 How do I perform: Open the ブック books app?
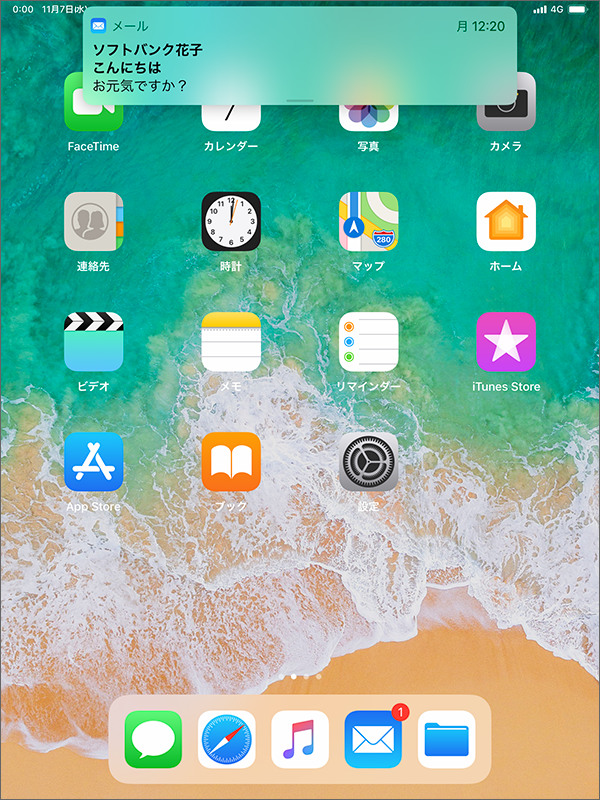[x=231, y=461]
